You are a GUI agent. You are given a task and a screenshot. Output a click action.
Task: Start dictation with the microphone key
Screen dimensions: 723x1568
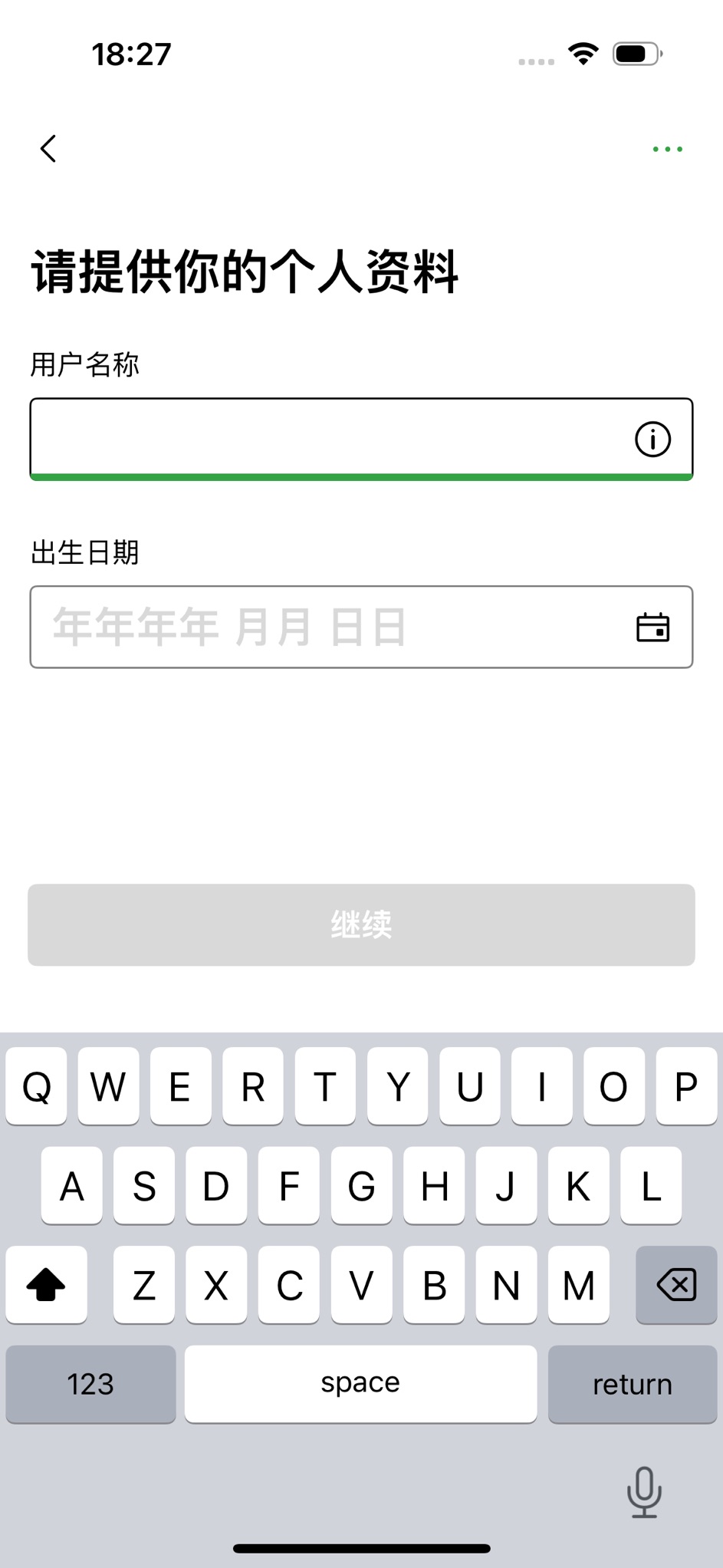click(644, 1492)
